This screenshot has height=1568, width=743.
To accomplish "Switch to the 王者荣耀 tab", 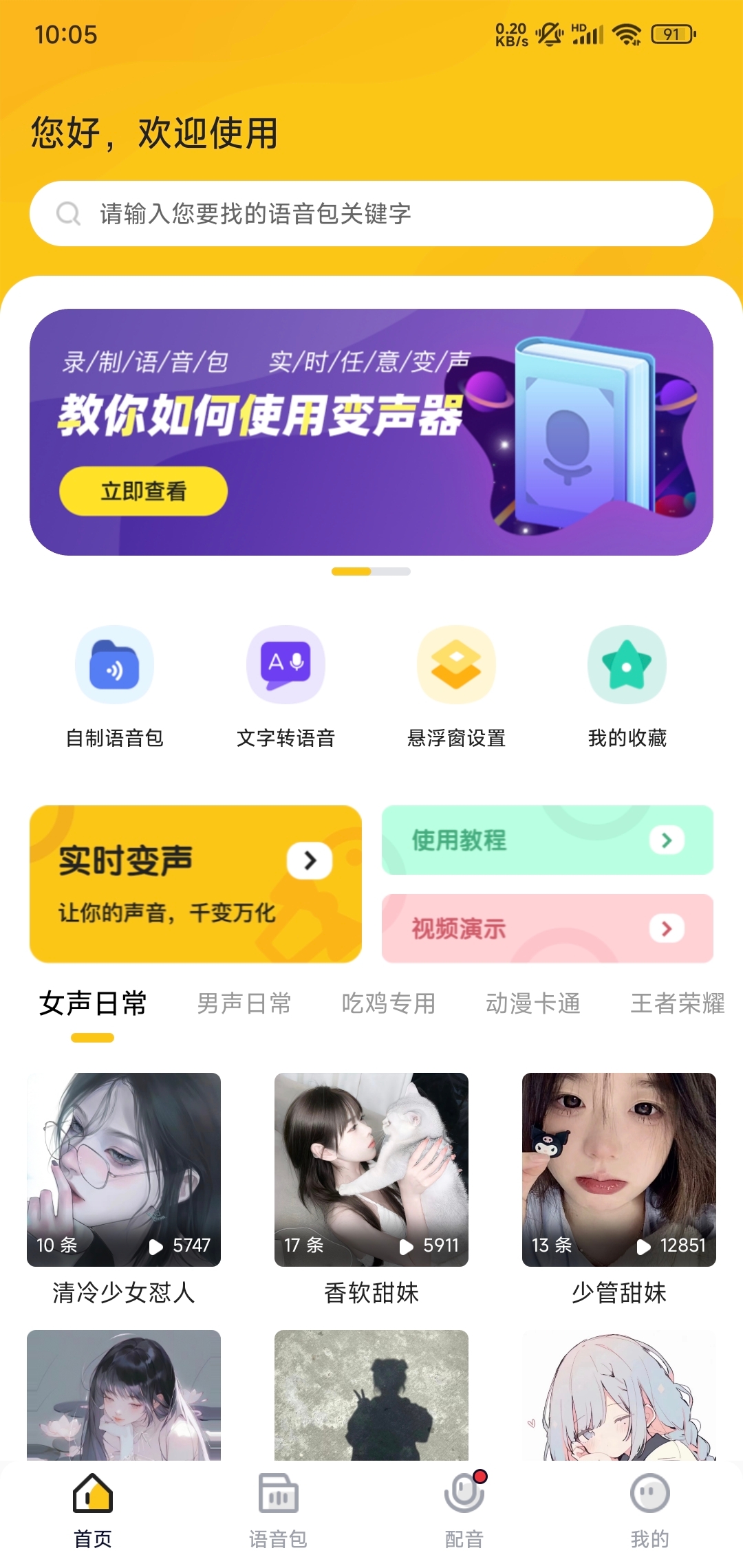I will pyautogui.click(x=678, y=1003).
